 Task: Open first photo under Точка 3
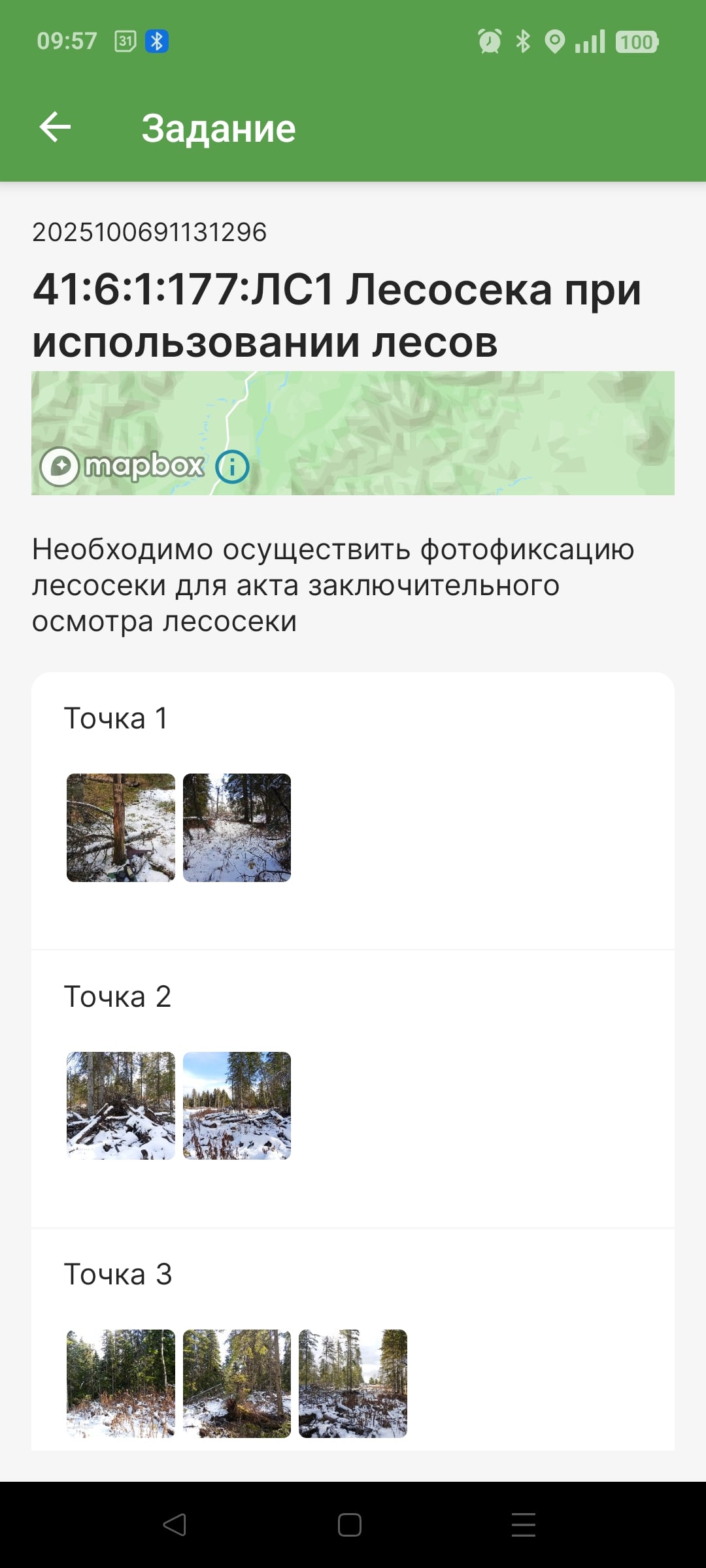pos(121,1383)
